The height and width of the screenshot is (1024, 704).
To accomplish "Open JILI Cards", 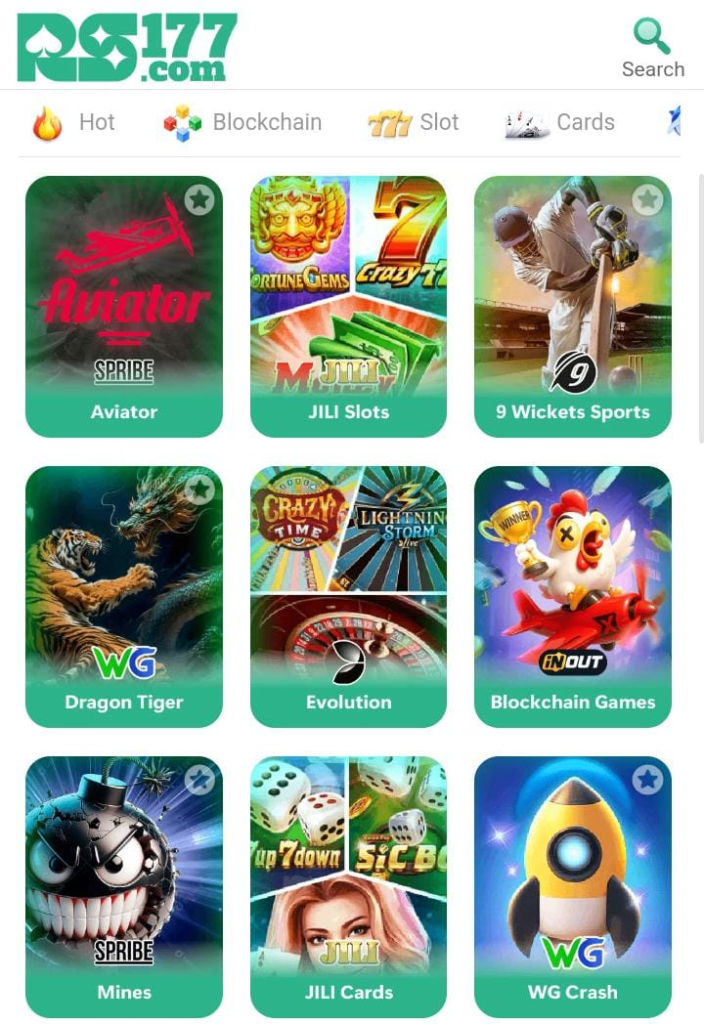I will [x=348, y=880].
